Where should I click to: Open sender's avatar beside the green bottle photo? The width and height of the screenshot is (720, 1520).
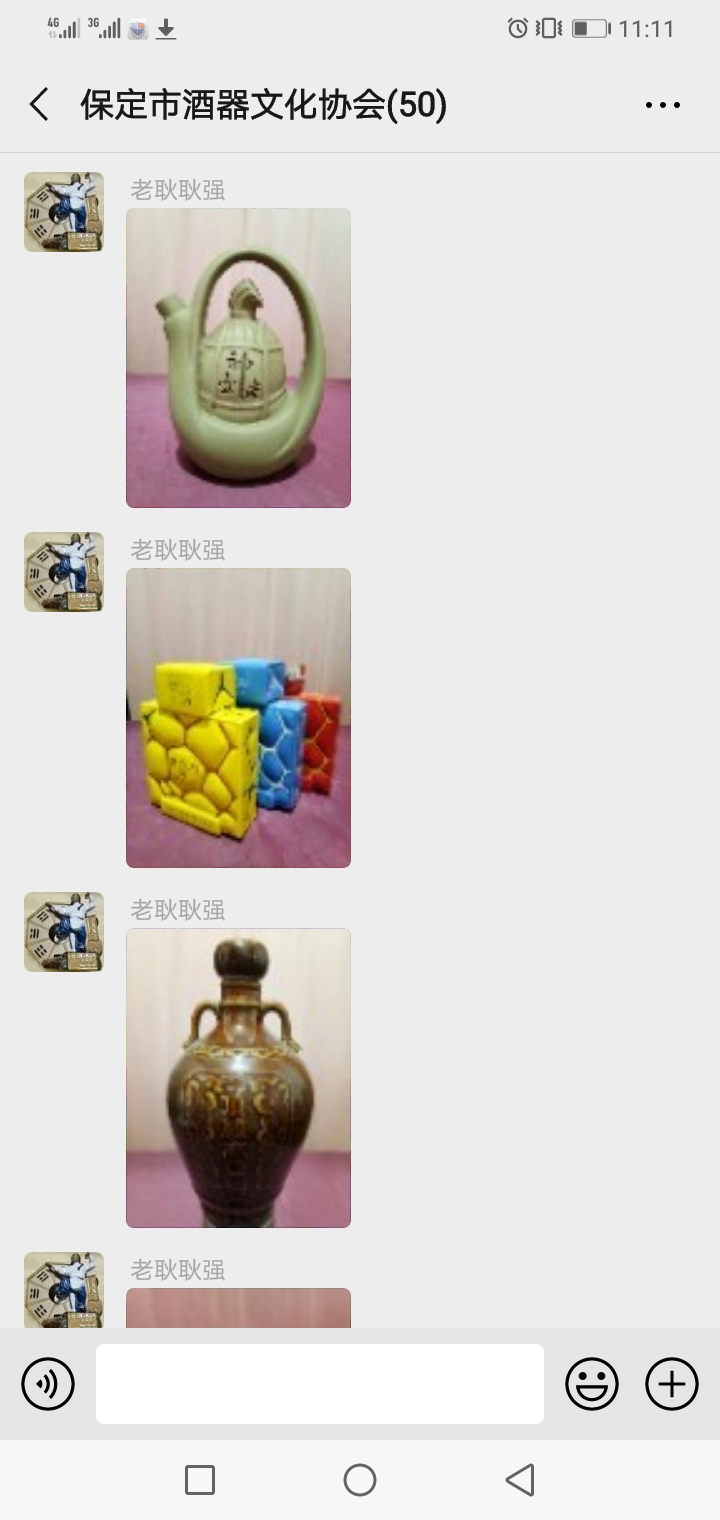64,212
